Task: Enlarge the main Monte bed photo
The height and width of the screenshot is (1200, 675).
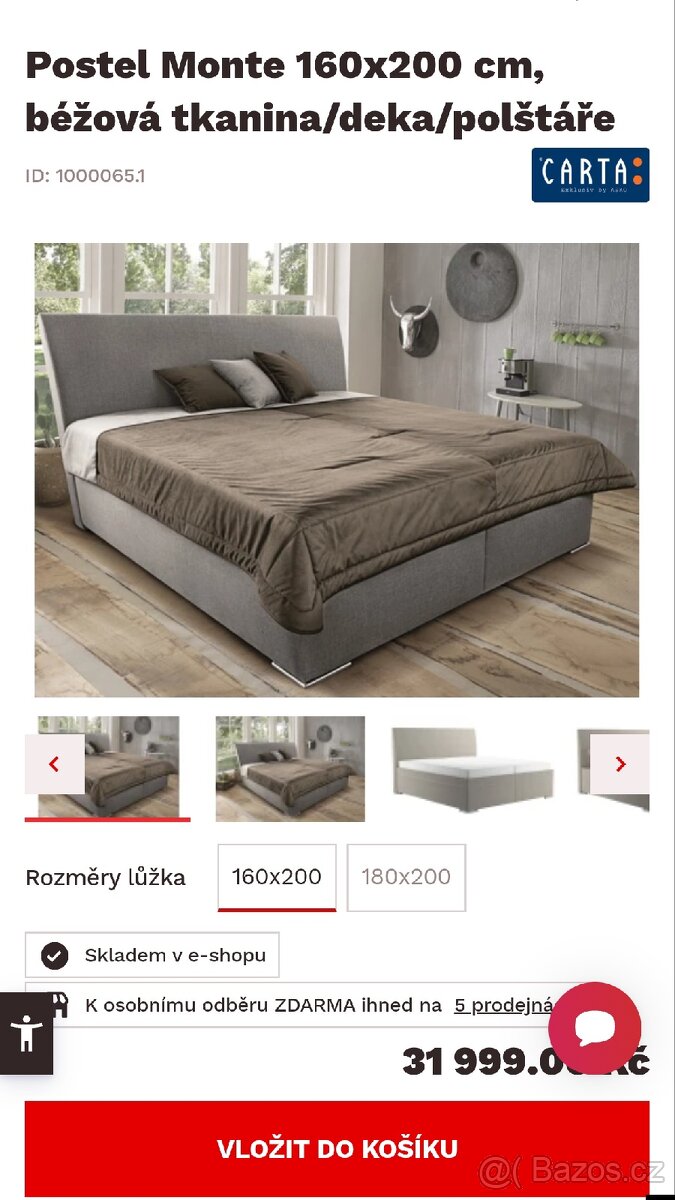Action: tap(337, 470)
